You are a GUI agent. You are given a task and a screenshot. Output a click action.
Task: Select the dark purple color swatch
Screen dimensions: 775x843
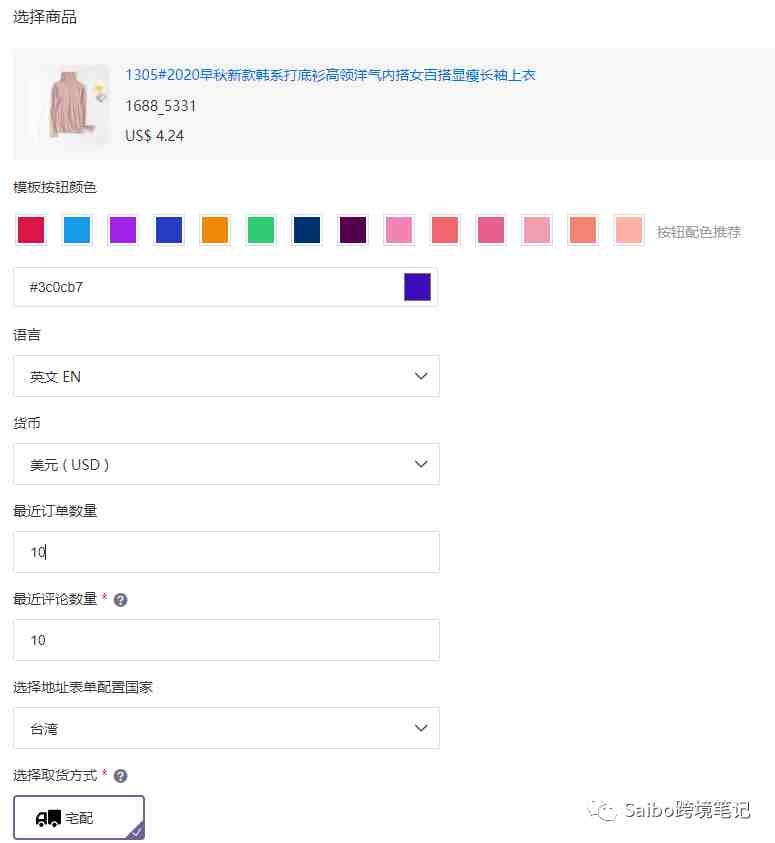click(353, 230)
